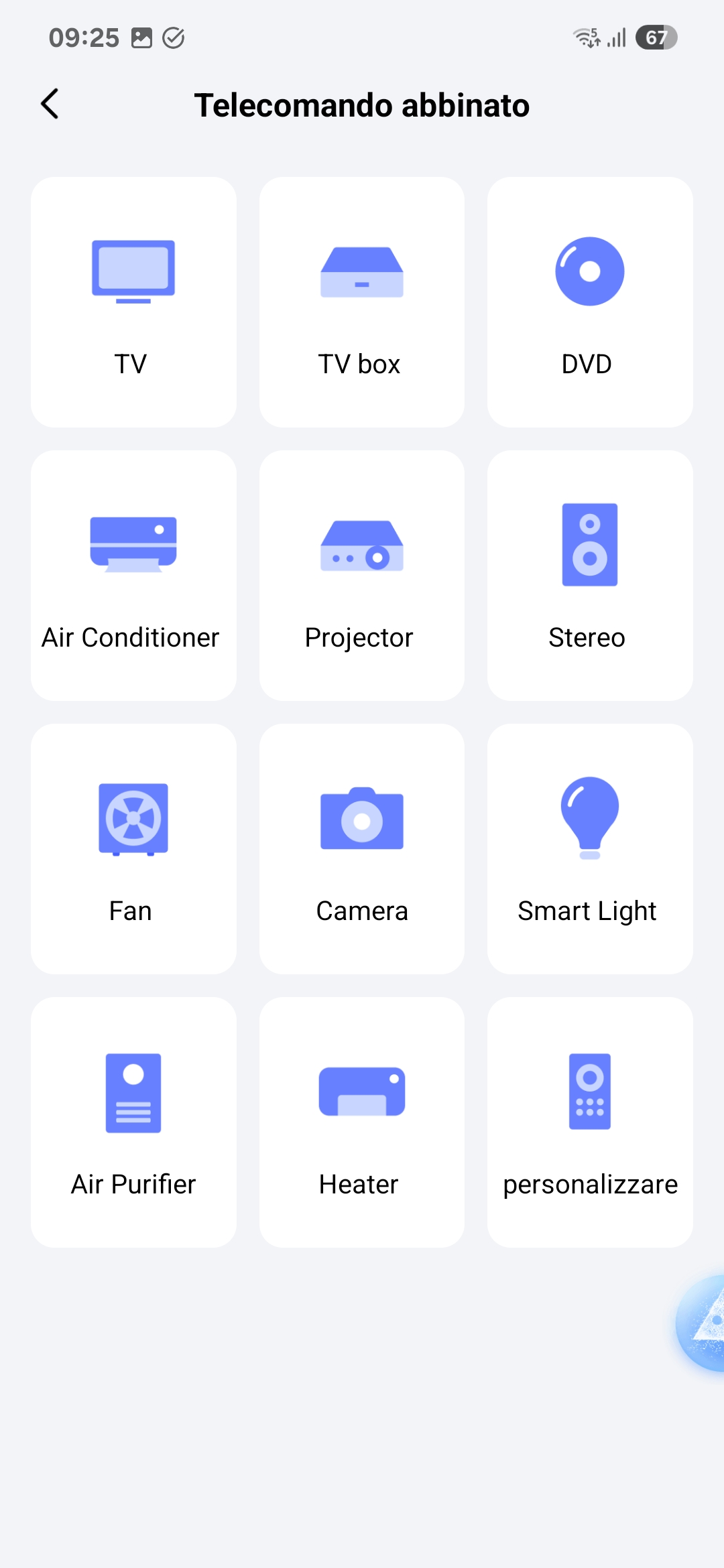Image resolution: width=724 pixels, height=1568 pixels.
Task: Choose the Fan device card
Action: click(x=133, y=849)
